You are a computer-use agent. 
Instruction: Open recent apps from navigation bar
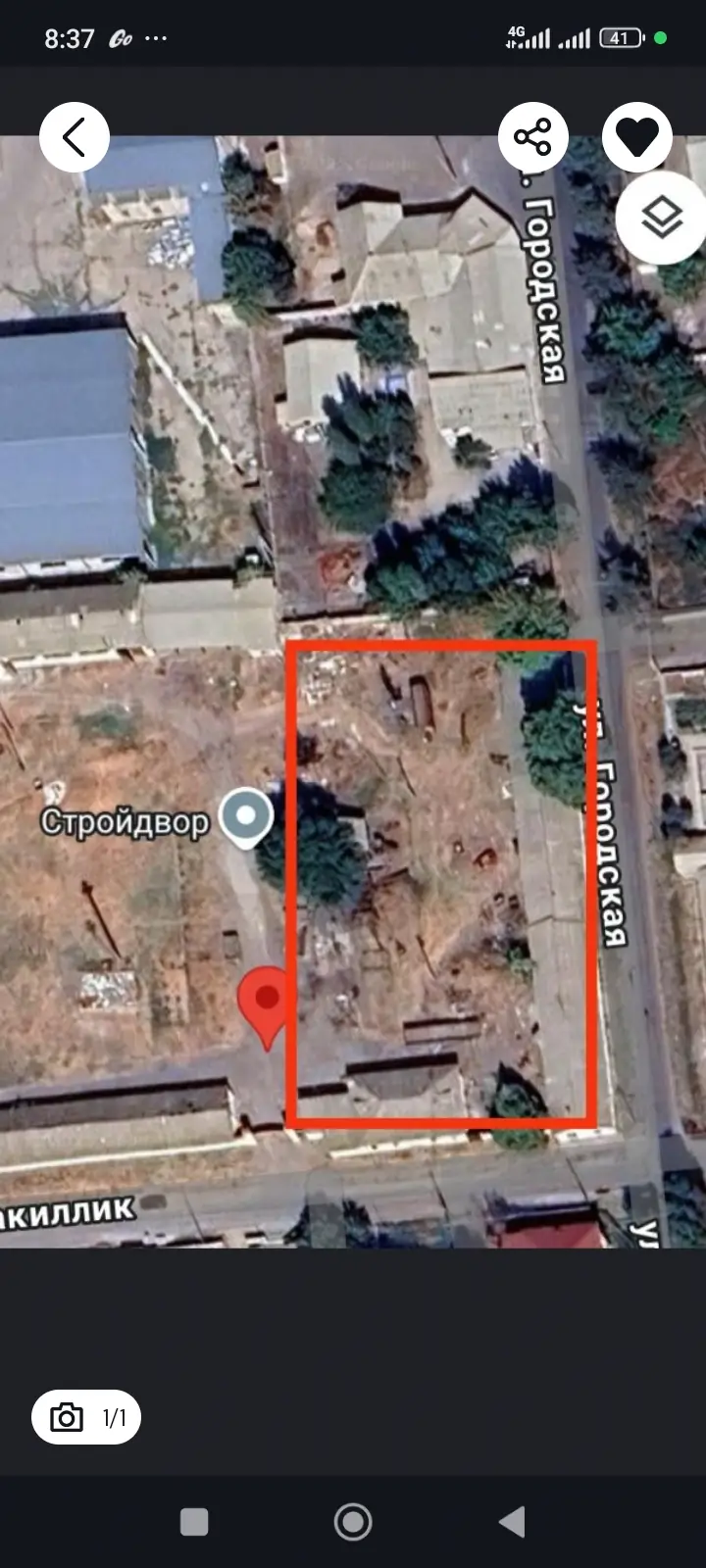click(194, 1522)
